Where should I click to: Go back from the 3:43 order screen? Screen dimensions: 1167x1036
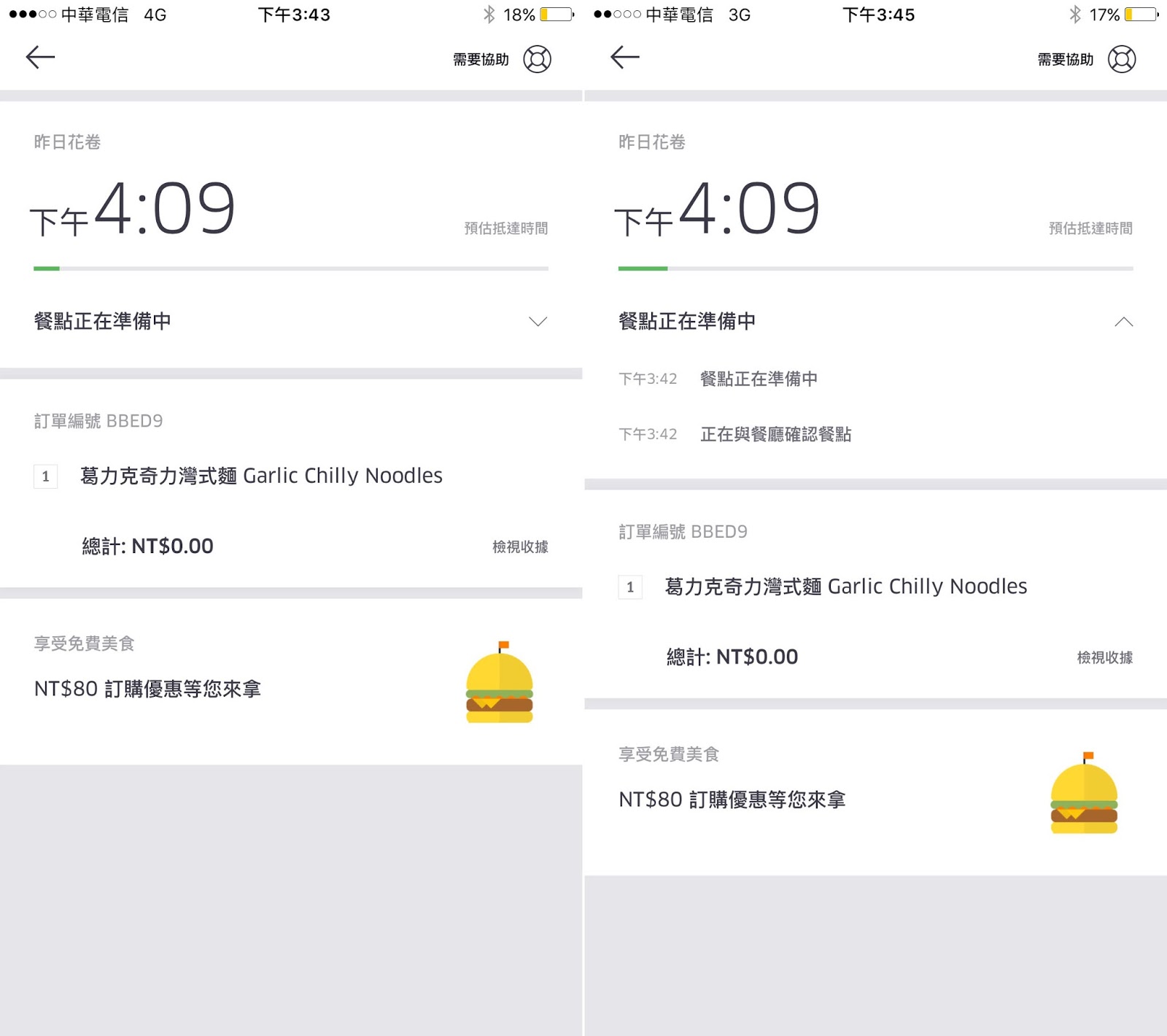click(40, 57)
